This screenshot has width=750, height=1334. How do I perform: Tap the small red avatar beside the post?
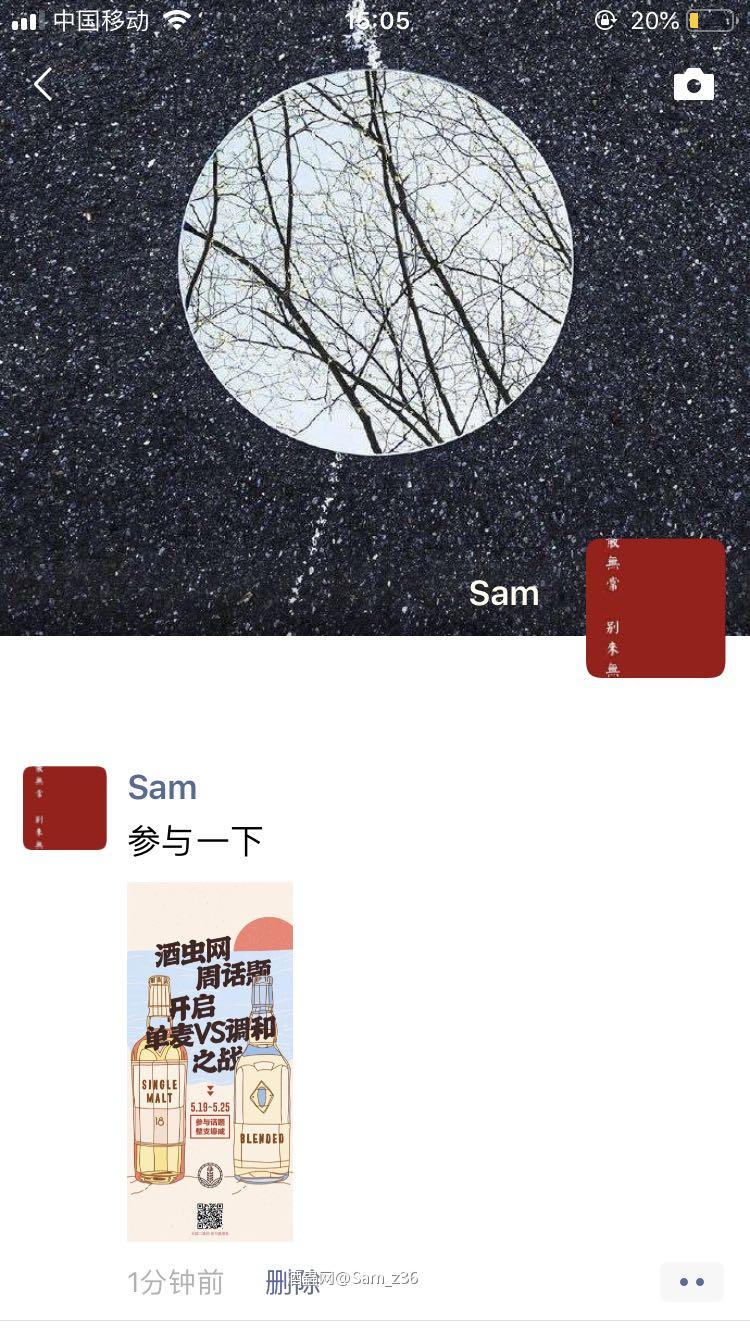click(65, 808)
